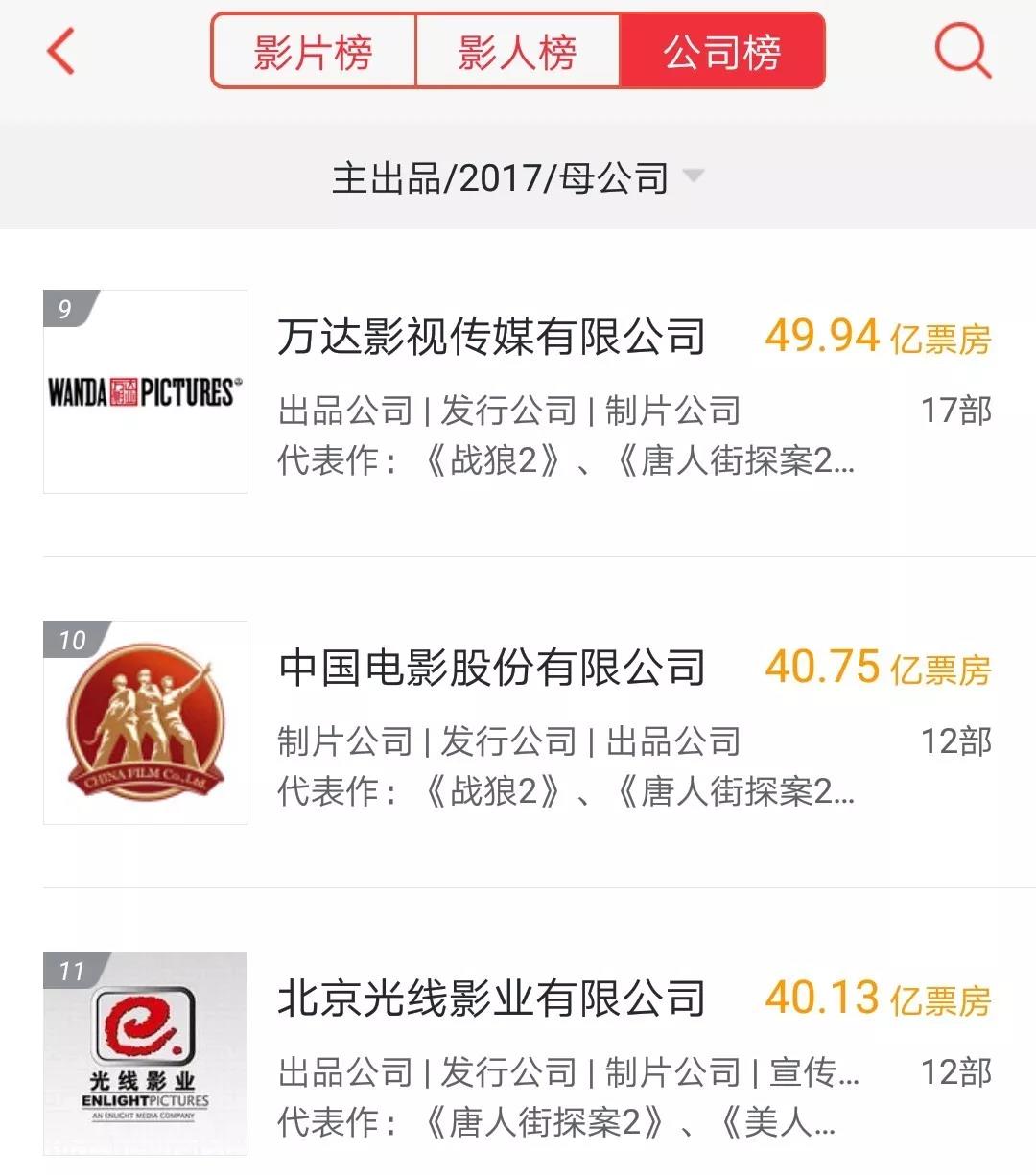Image resolution: width=1036 pixels, height=1175 pixels.
Task: Click the gray dropdown arrow next to 母公司
Action: [694, 178]
